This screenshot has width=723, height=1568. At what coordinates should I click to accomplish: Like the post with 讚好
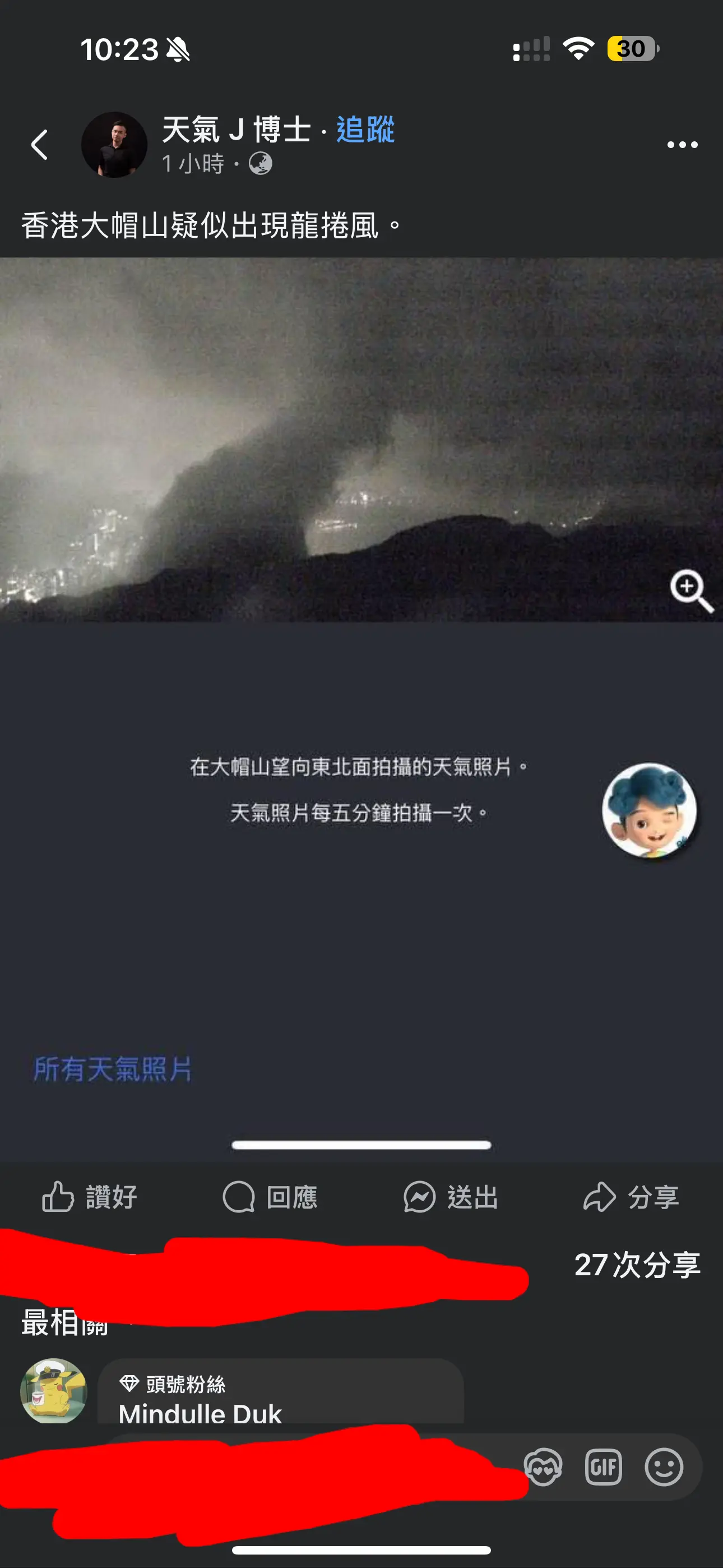click(90, 1197)
